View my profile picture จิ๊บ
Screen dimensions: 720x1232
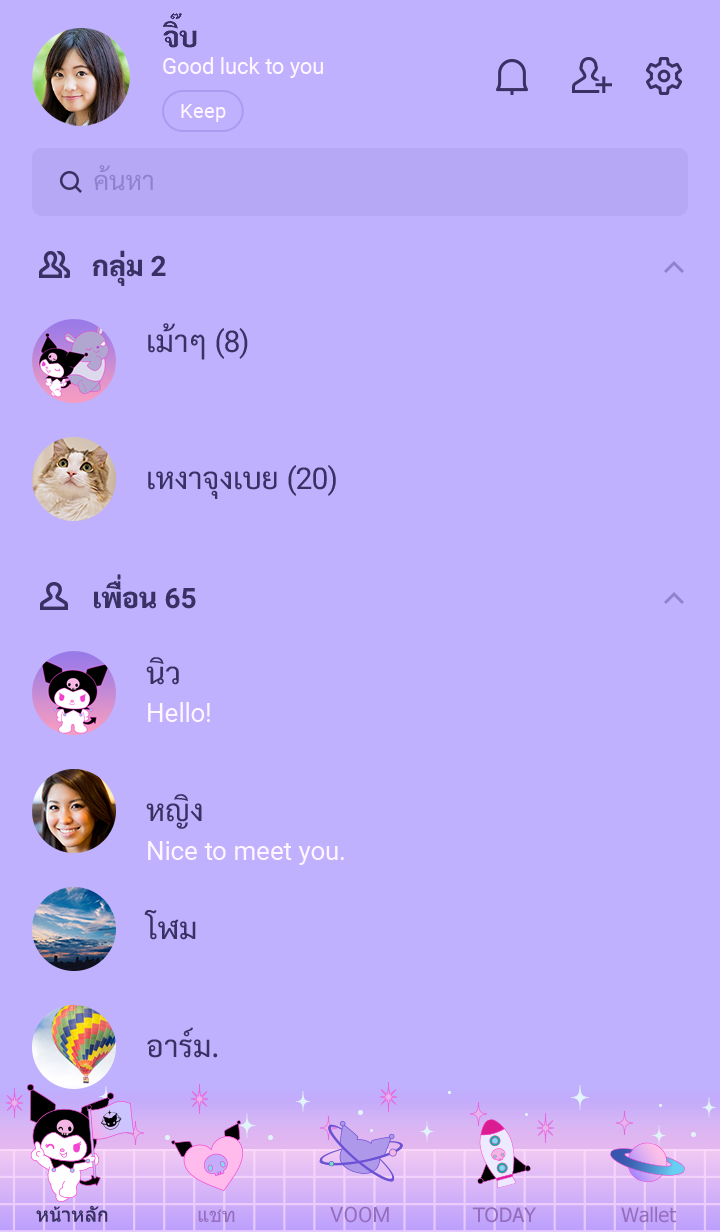[x=81, y=77]
